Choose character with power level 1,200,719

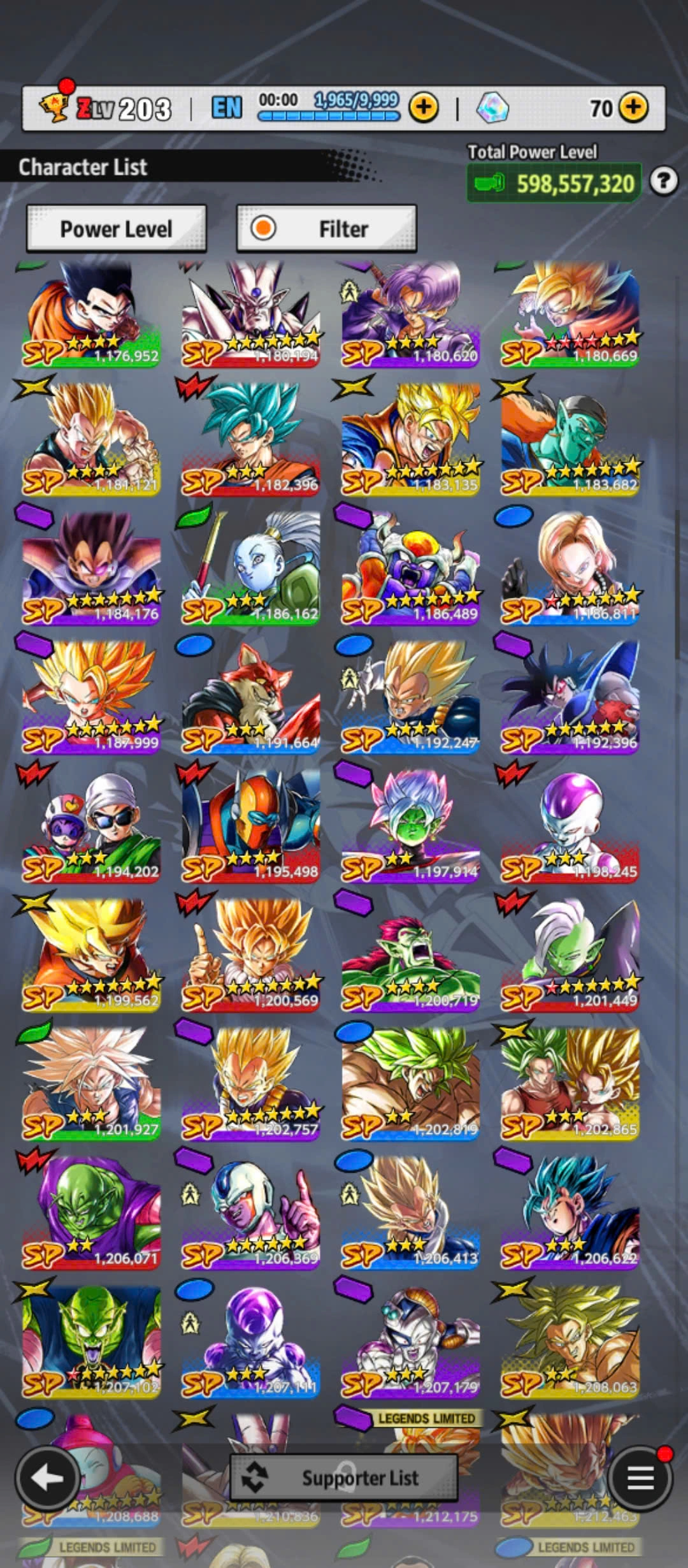click(410, 956)
